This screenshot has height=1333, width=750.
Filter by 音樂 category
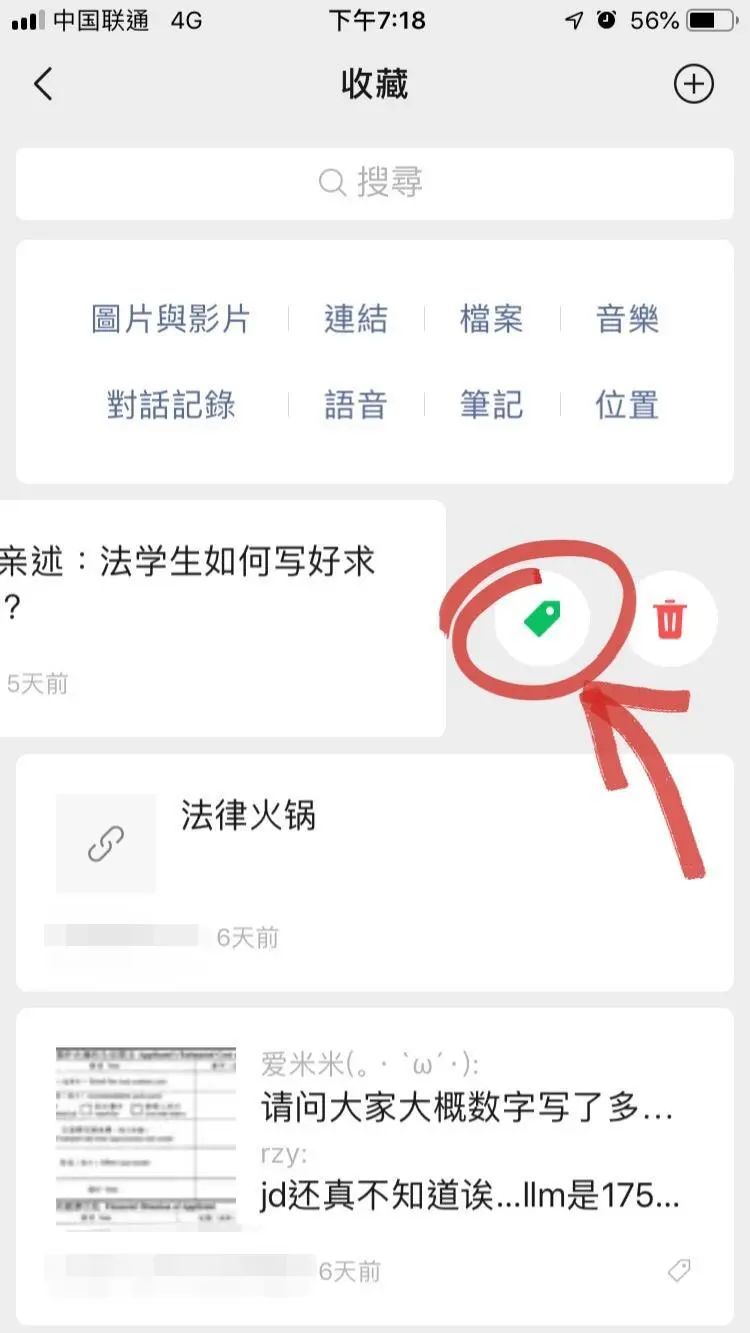(x=627, y=320)
